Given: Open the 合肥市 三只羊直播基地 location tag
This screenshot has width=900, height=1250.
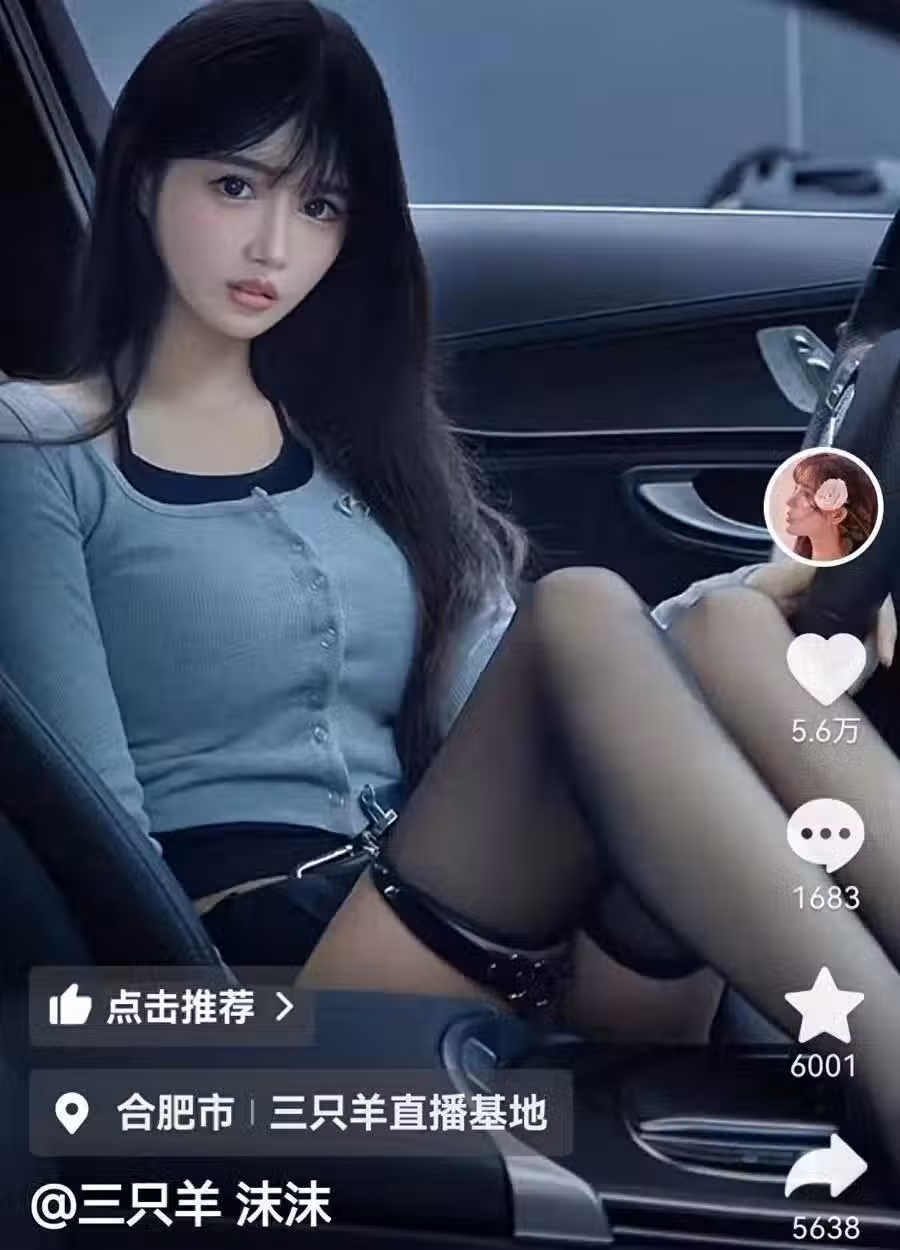Looking at the screenshot, I should (x=300, y=1113).
